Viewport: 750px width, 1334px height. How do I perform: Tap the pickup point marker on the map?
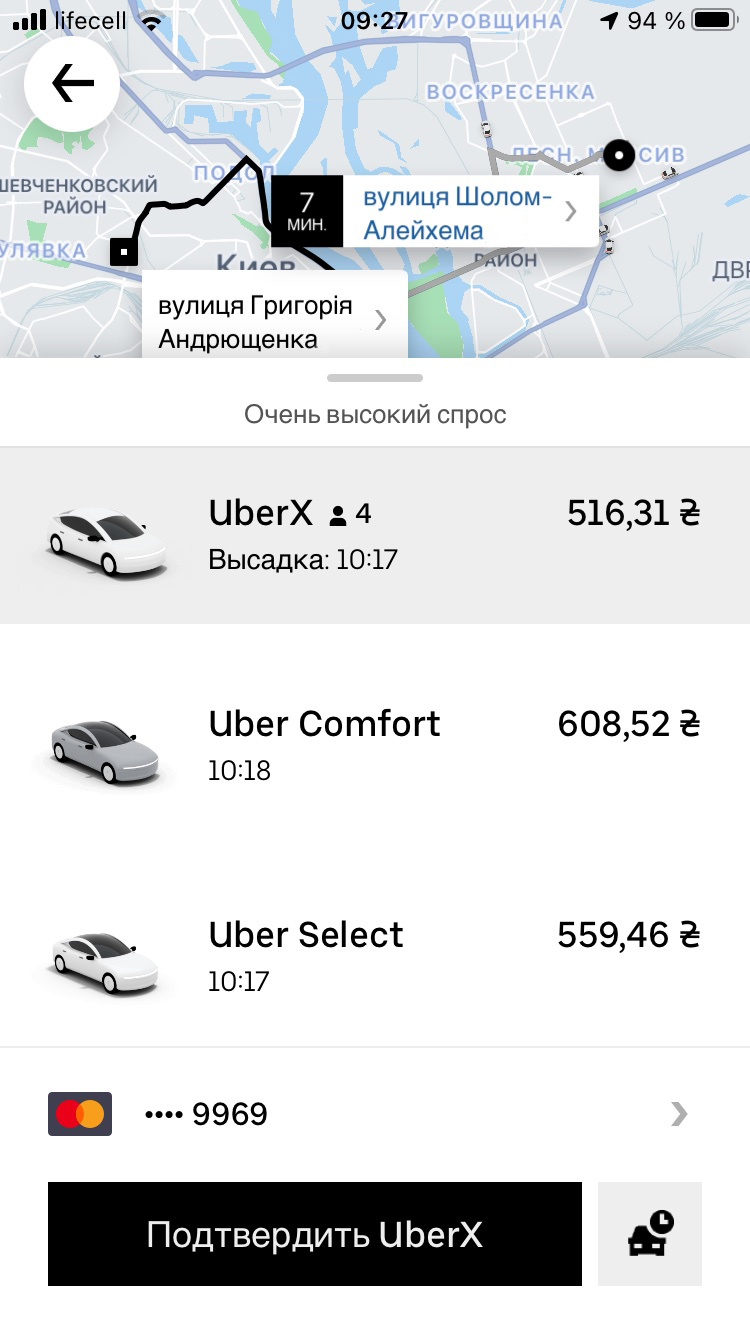(x=124, y=251)
